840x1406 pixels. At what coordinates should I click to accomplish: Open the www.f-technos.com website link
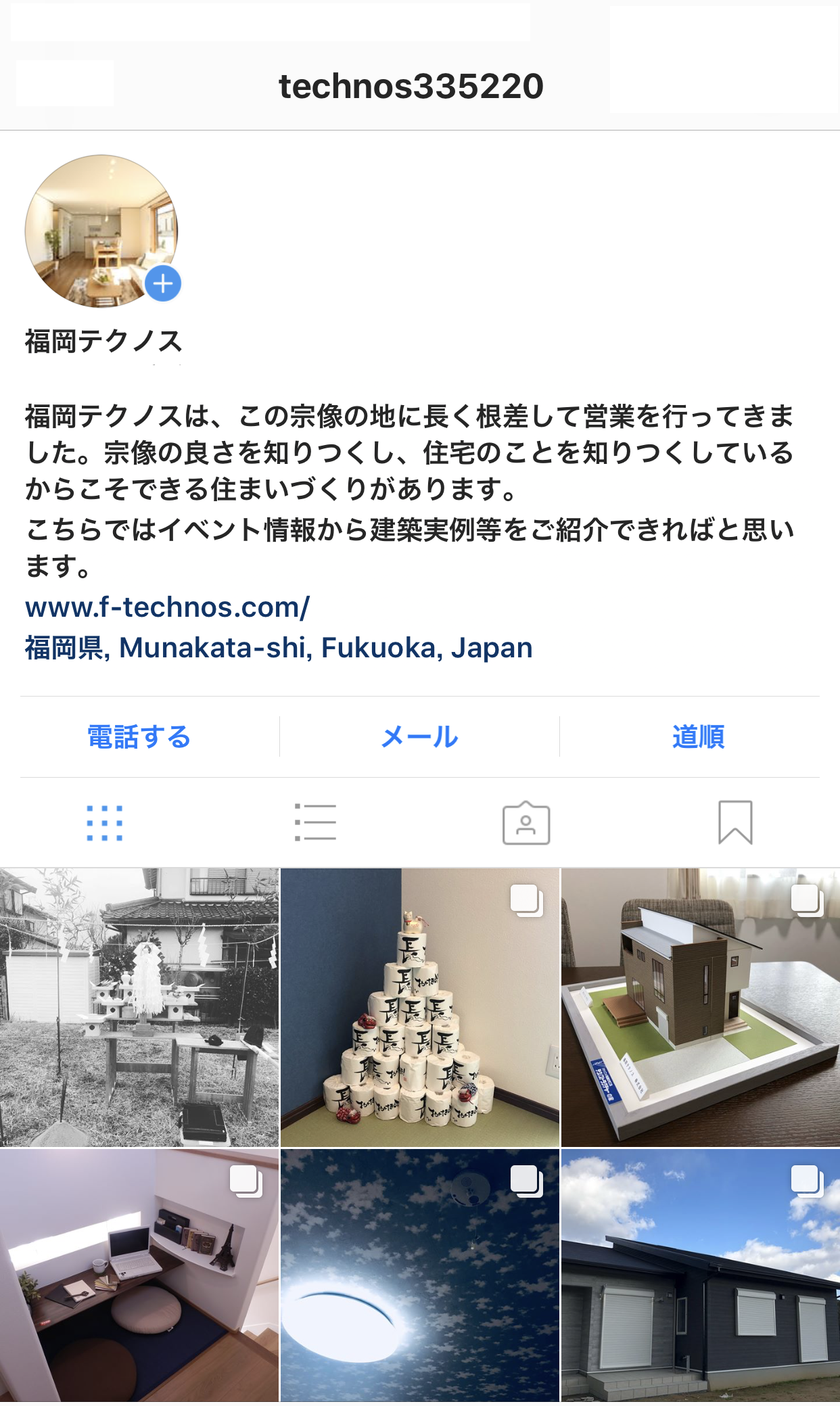pos(167,607)
